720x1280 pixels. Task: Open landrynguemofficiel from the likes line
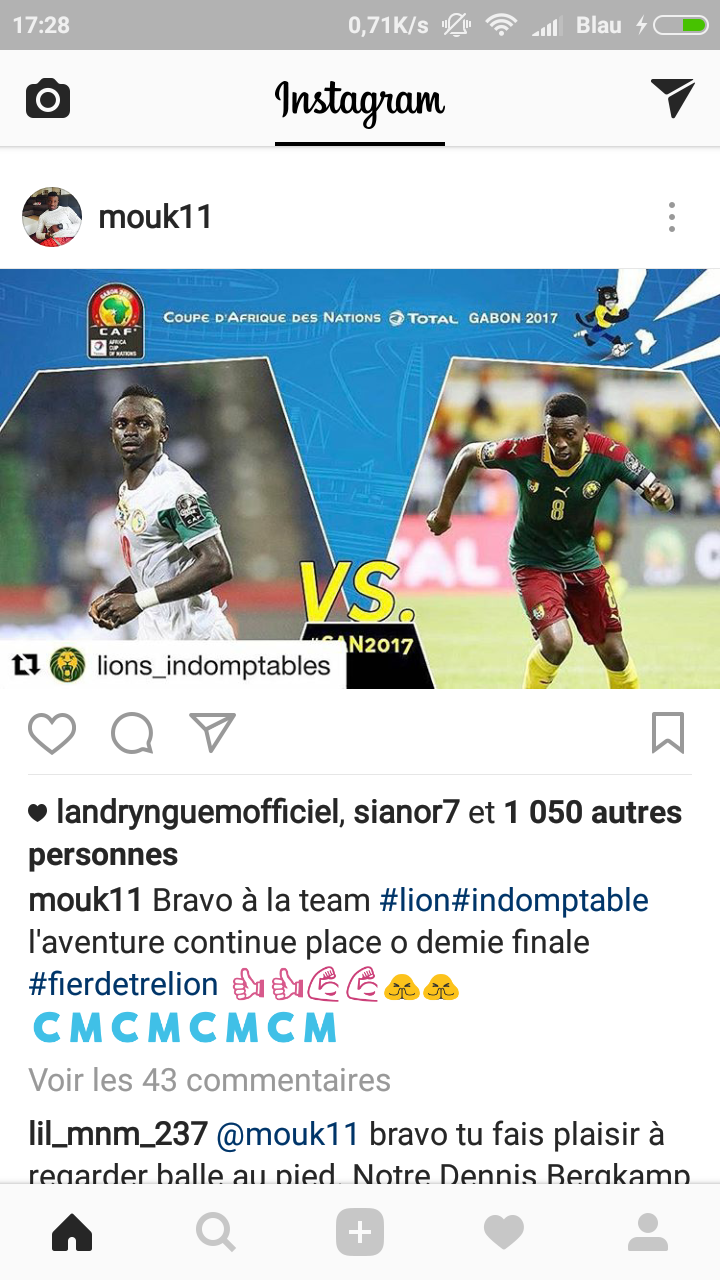tap(197, 813)
